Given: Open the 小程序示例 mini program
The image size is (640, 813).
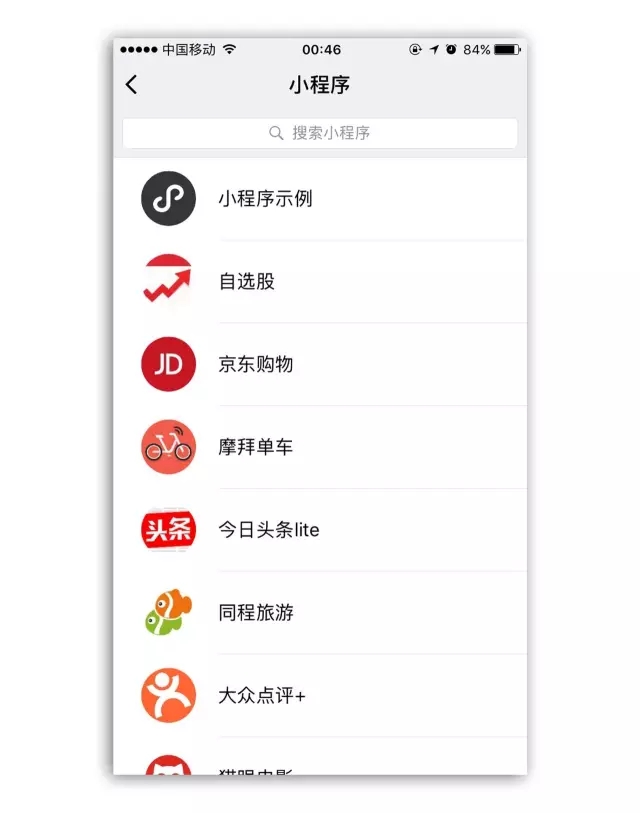Looking at the screenshot, I should click(265, 199).
